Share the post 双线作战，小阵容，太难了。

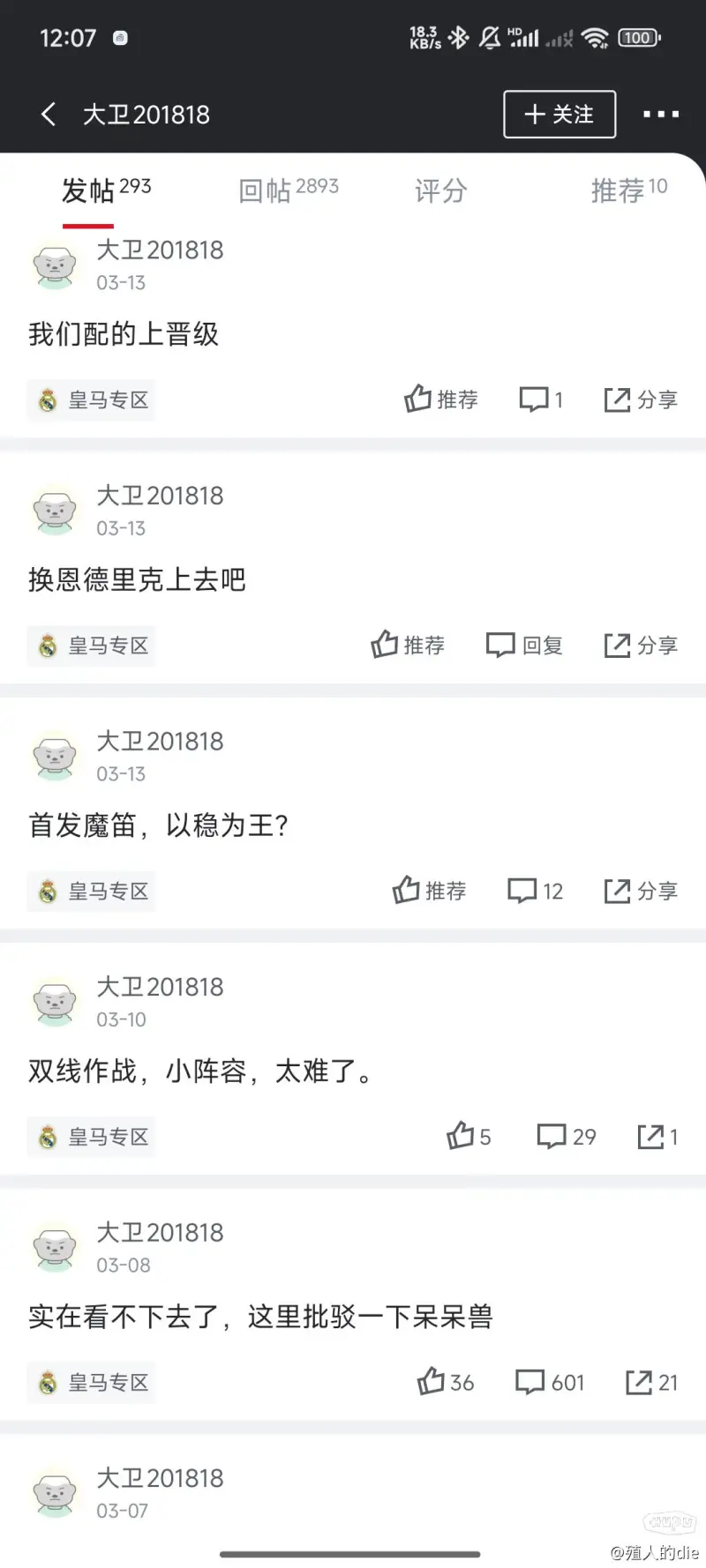coord(657,1136)
